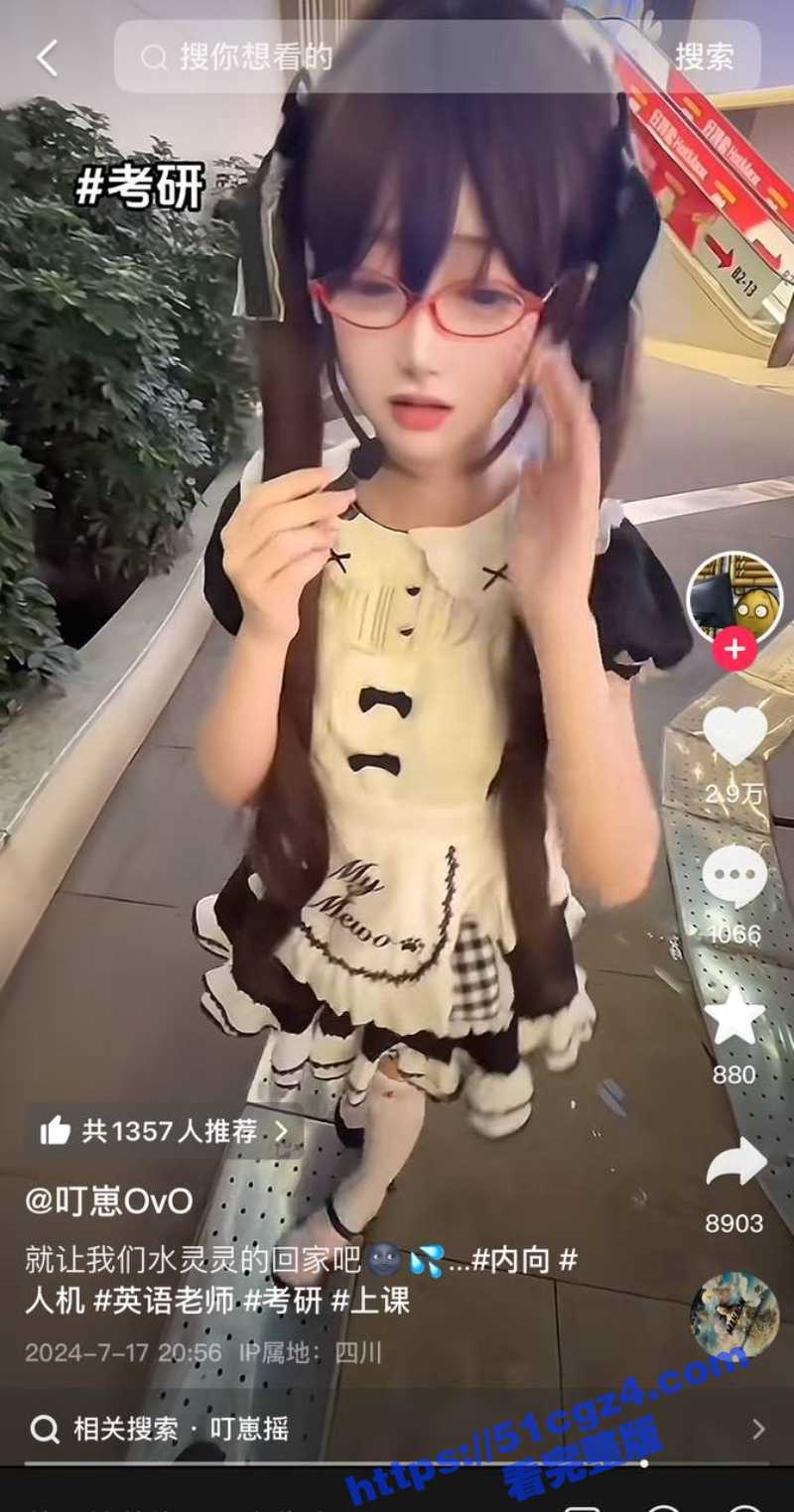The height and width of the screenshot is (1512, 794).
Task: Open the spinning music disc
Action: (x=734, y=1316)
